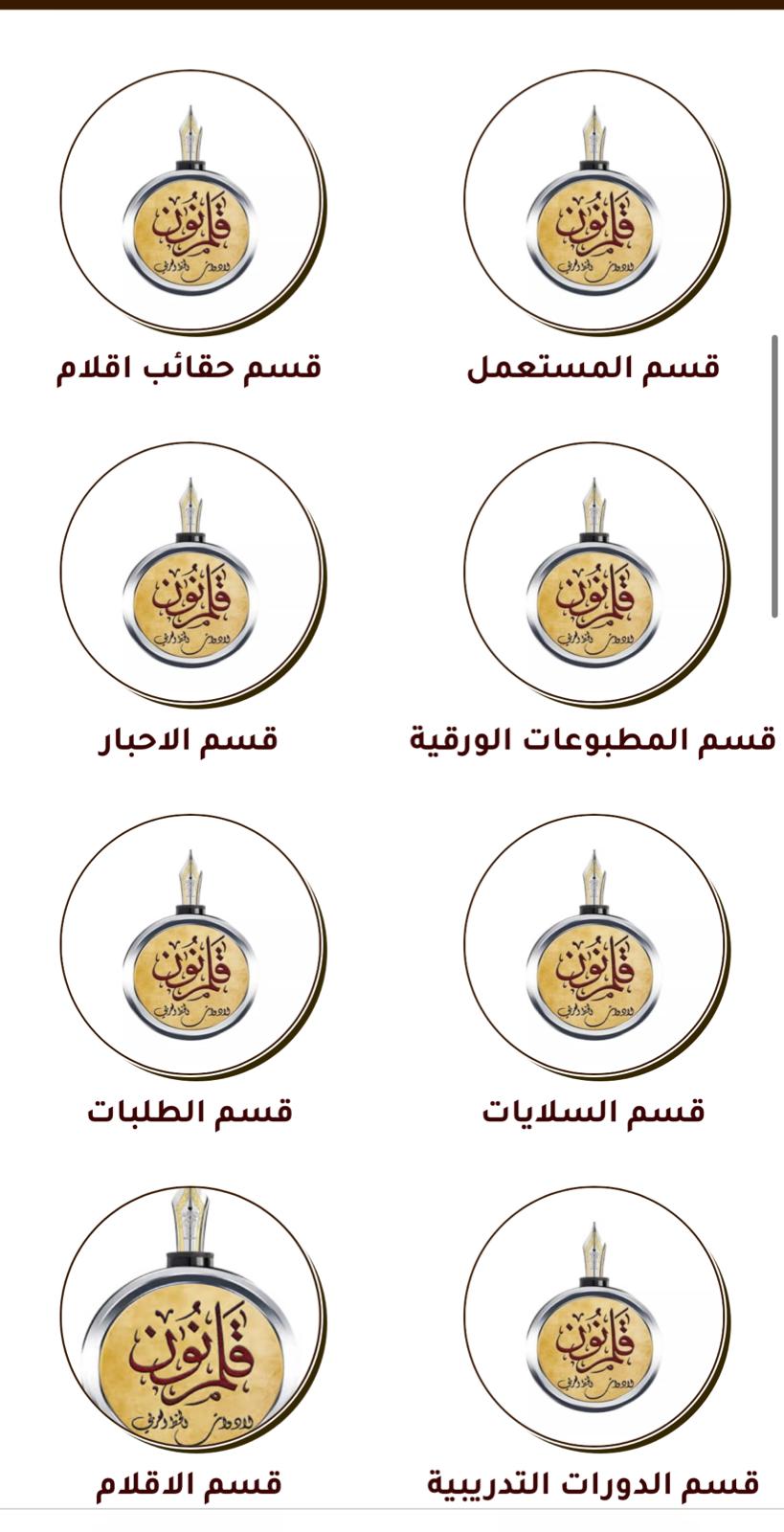Open the قسم المستعمل category

pos(594,203)
